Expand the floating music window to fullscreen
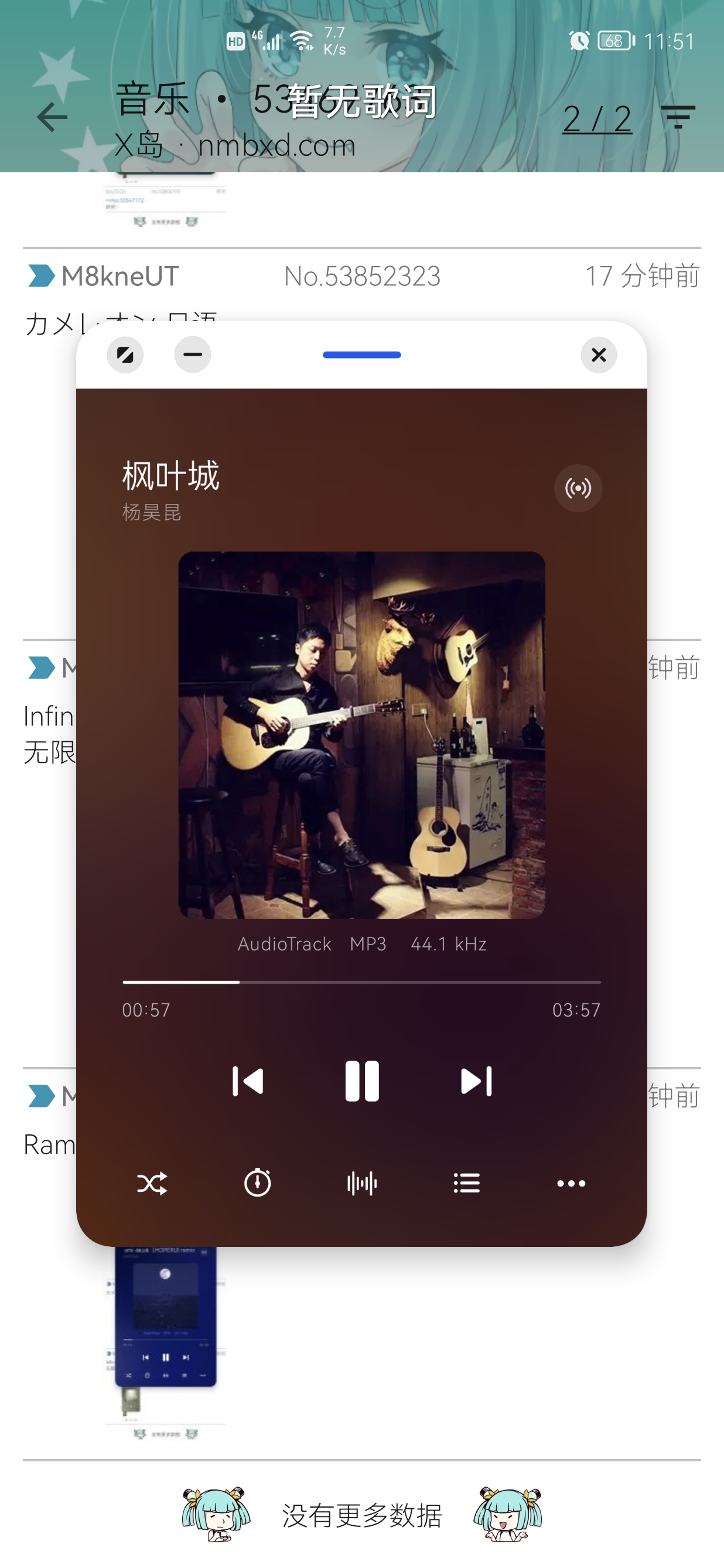724x1568 pixels. click(x=125, y=355)
